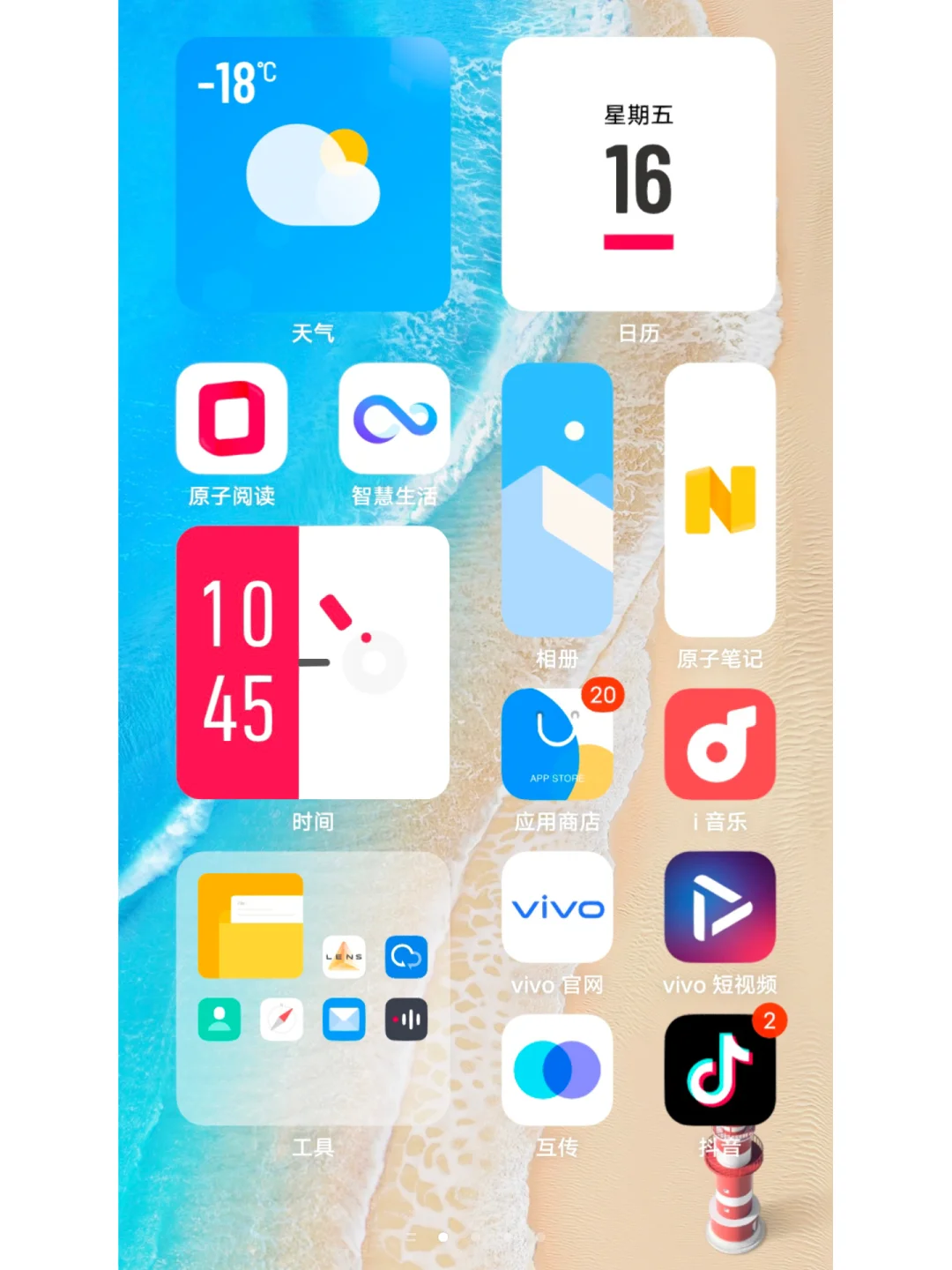Open the vivo 官网 app
The image size is (952, 1270).
pos(557,907)
